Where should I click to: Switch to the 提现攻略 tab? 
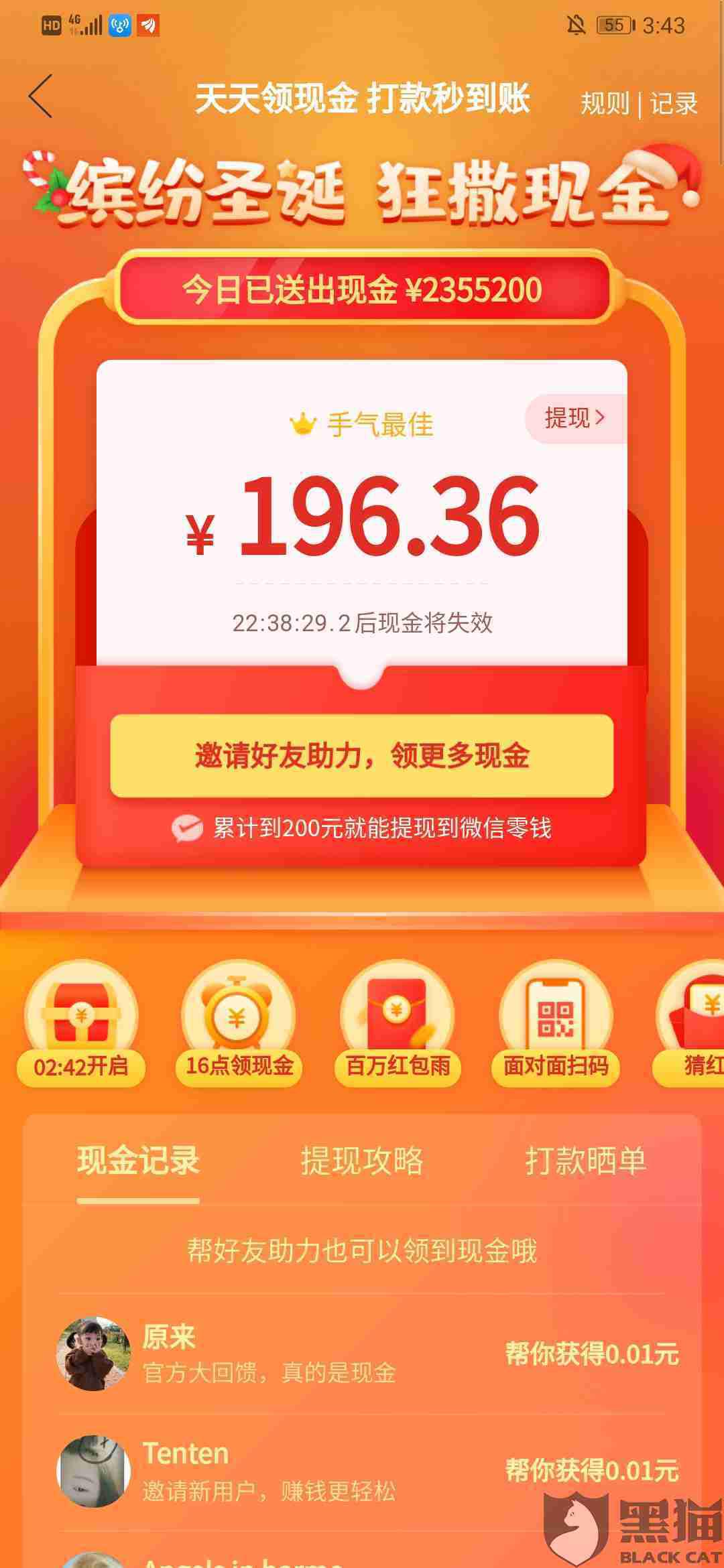(362, 1161)
